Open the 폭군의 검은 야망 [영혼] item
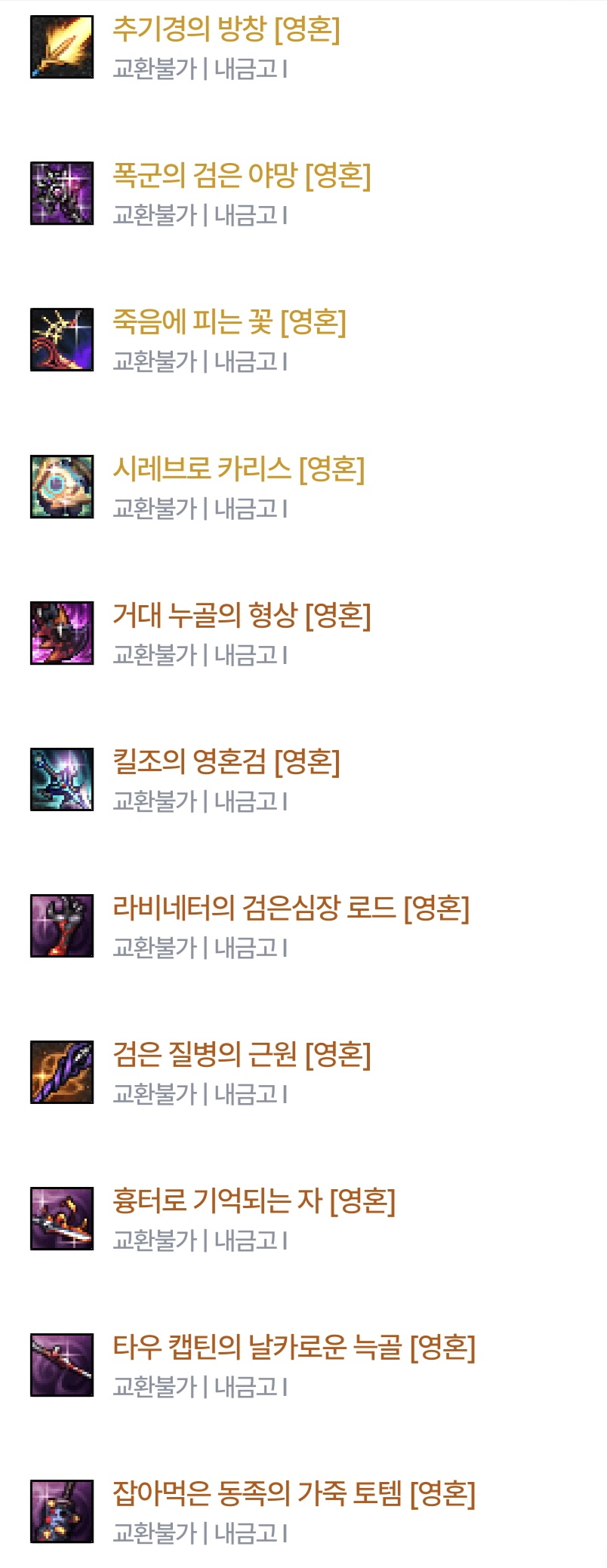This screenshot has height=1568, width=607. click(x=242, y=177)
